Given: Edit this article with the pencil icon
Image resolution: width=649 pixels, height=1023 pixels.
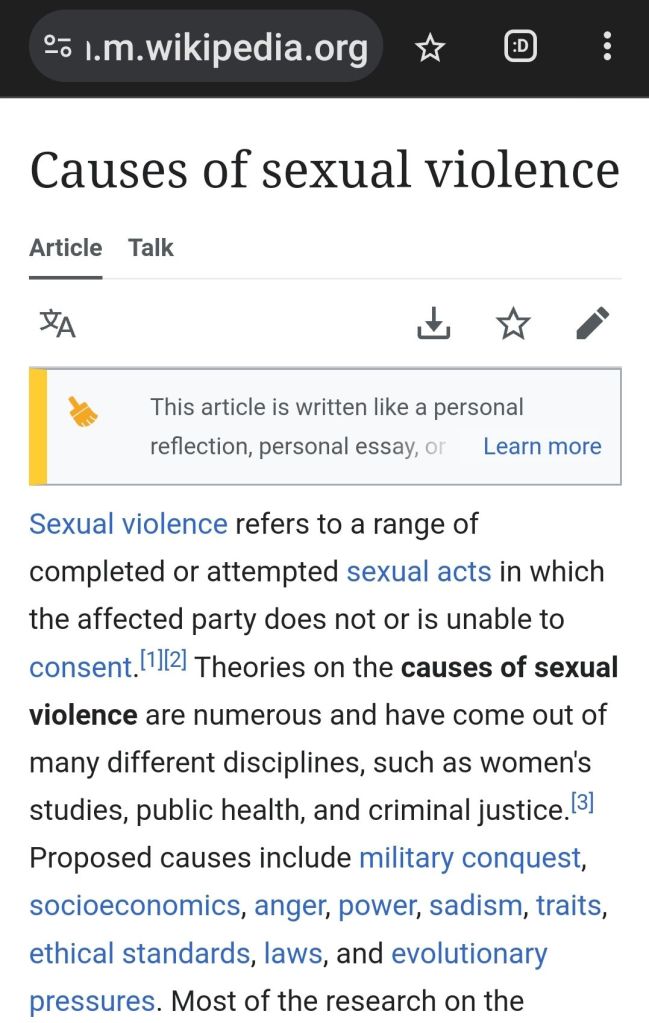Looking at the screenshot, I should click(x=593, y=324).
